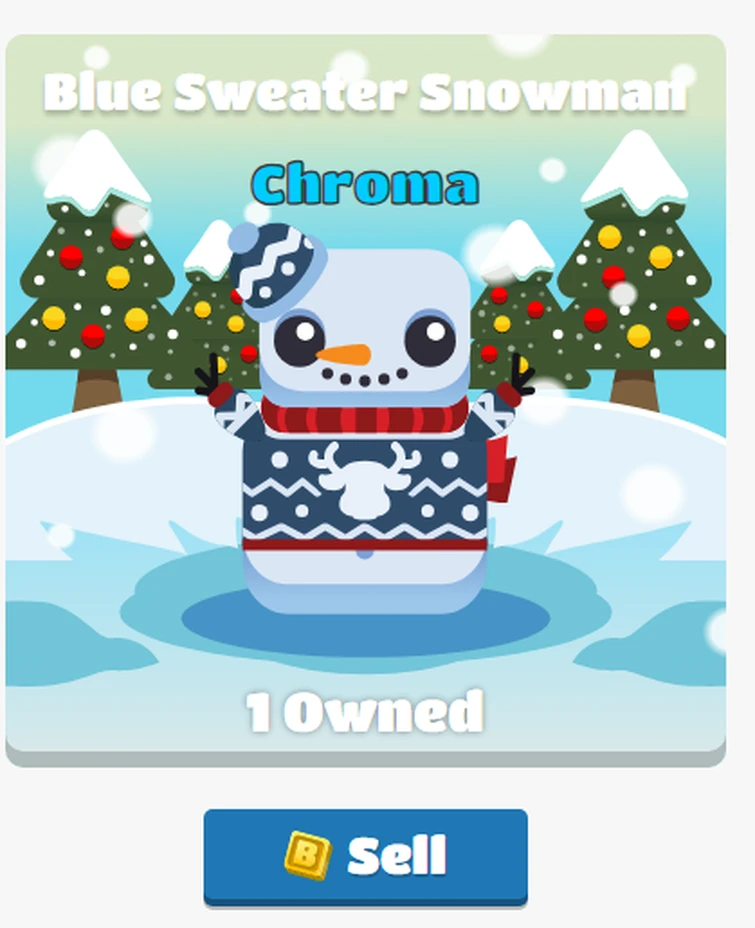Sell the Blue Sweater Snowman

(x=365, y=856)
